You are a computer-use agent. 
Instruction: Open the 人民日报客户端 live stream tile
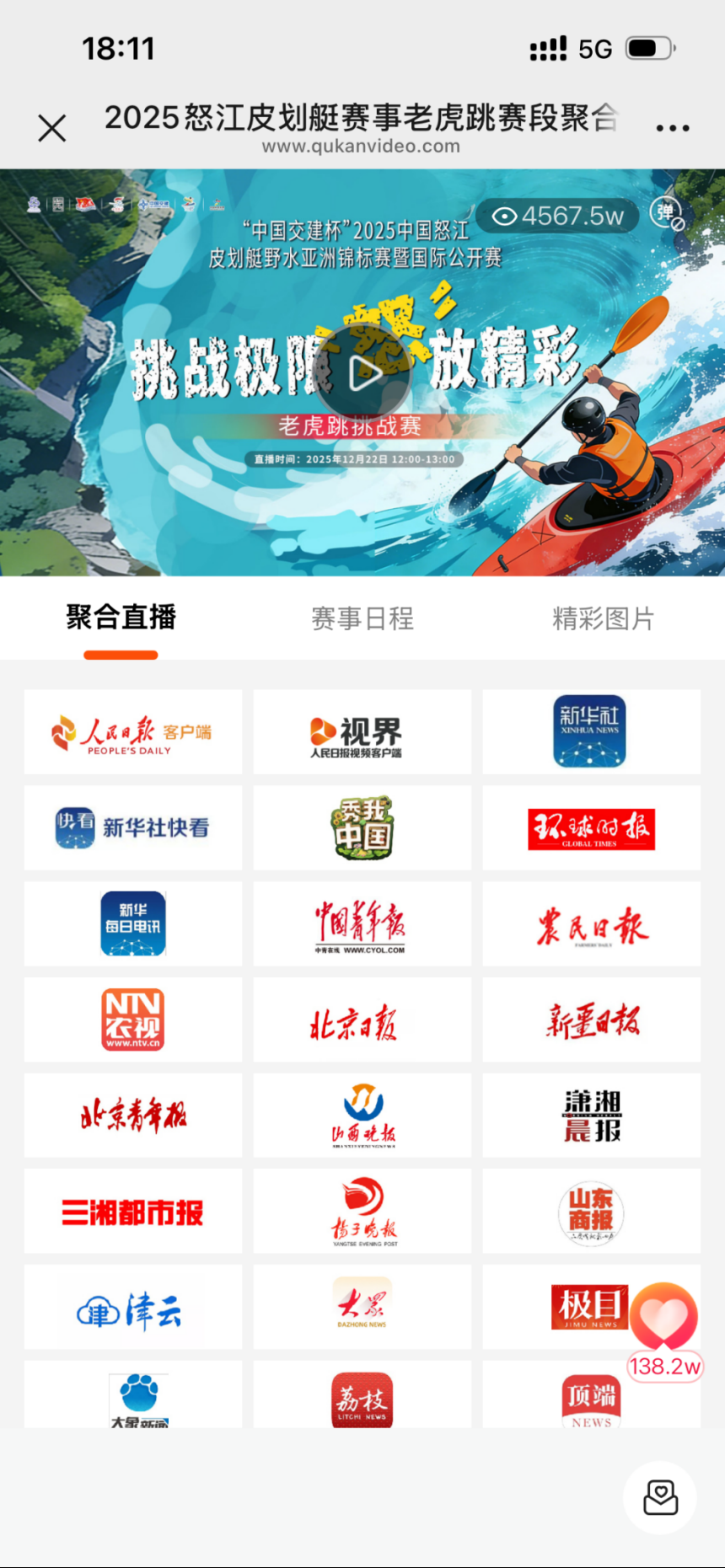133,732
